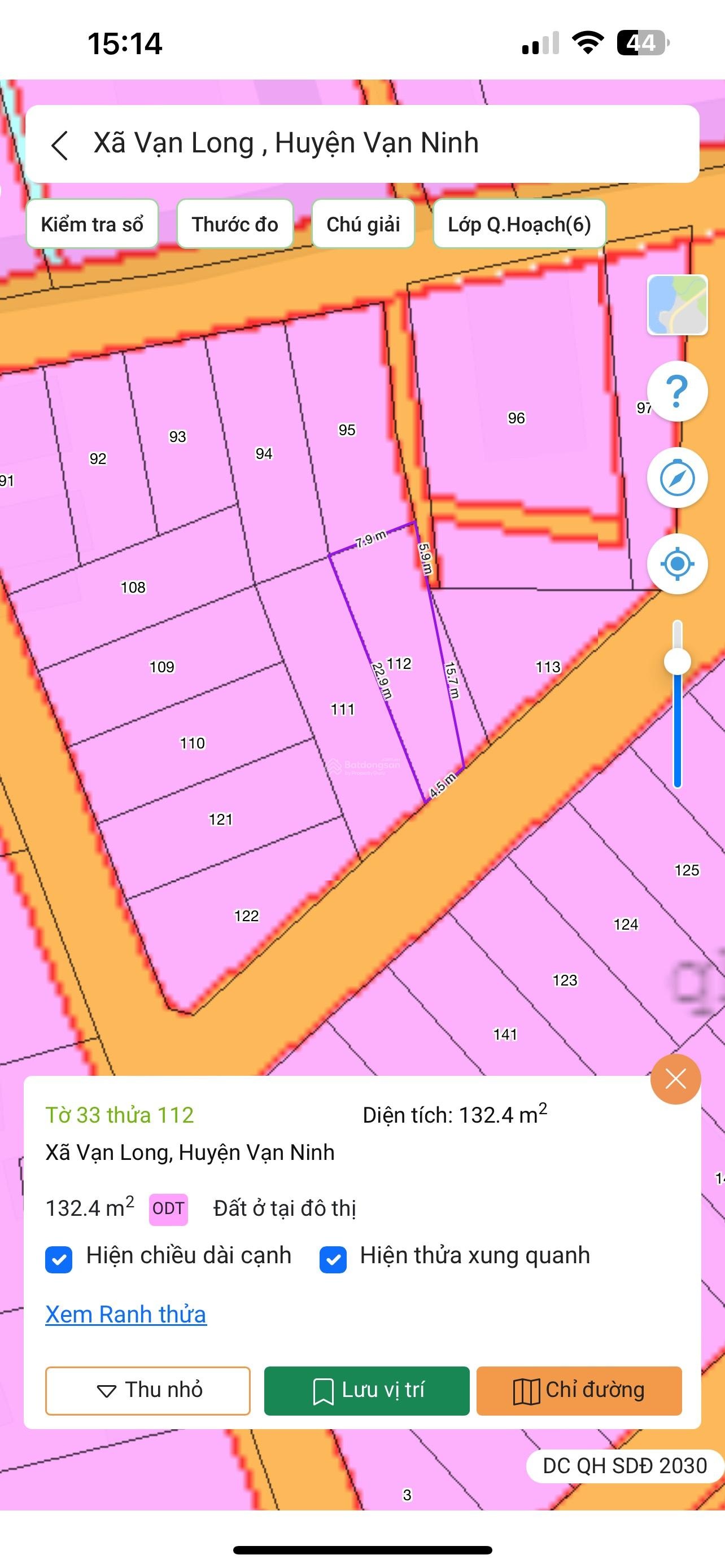Center the map on my location
The width and height of the screenshot is (725, 1568).
677,564
